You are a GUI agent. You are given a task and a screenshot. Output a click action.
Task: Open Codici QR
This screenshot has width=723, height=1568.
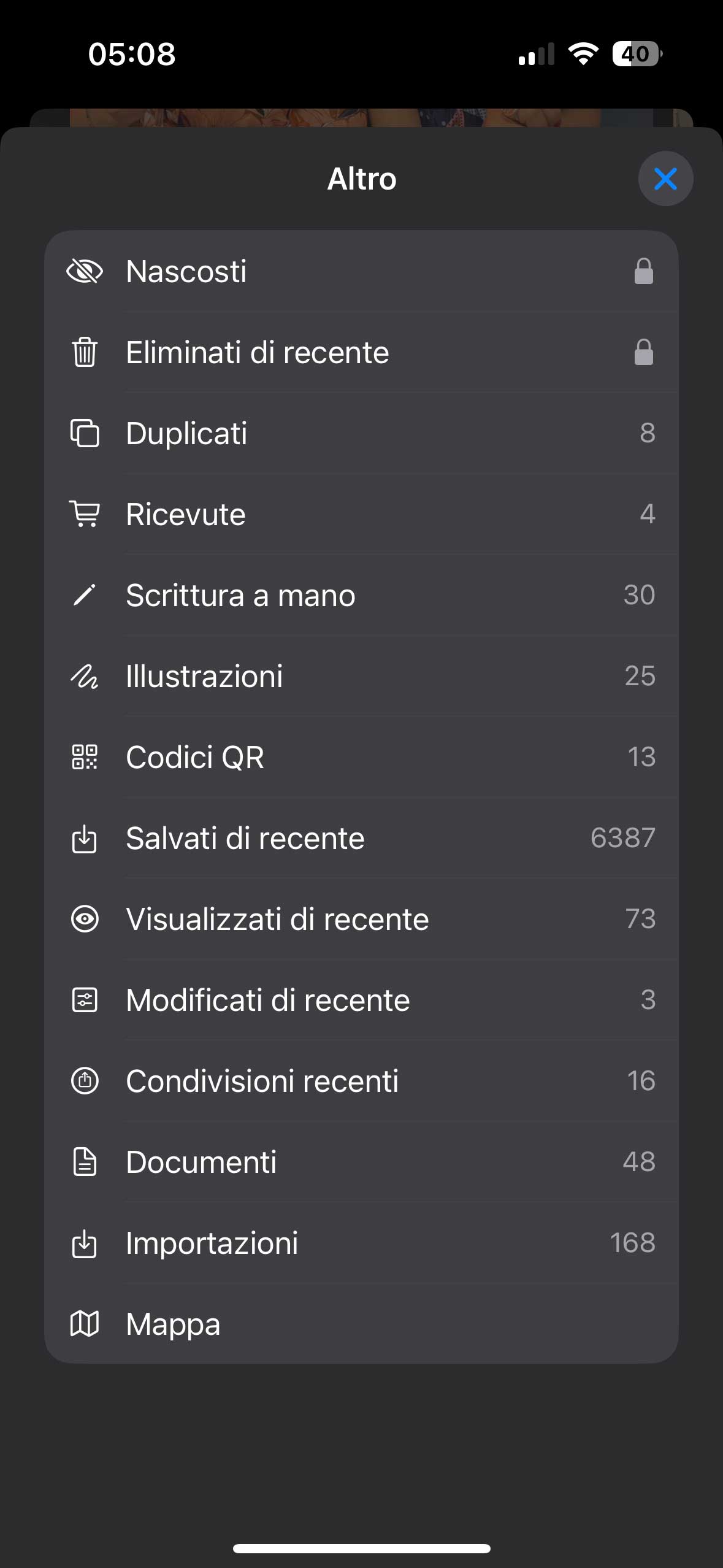click(361, 757)
